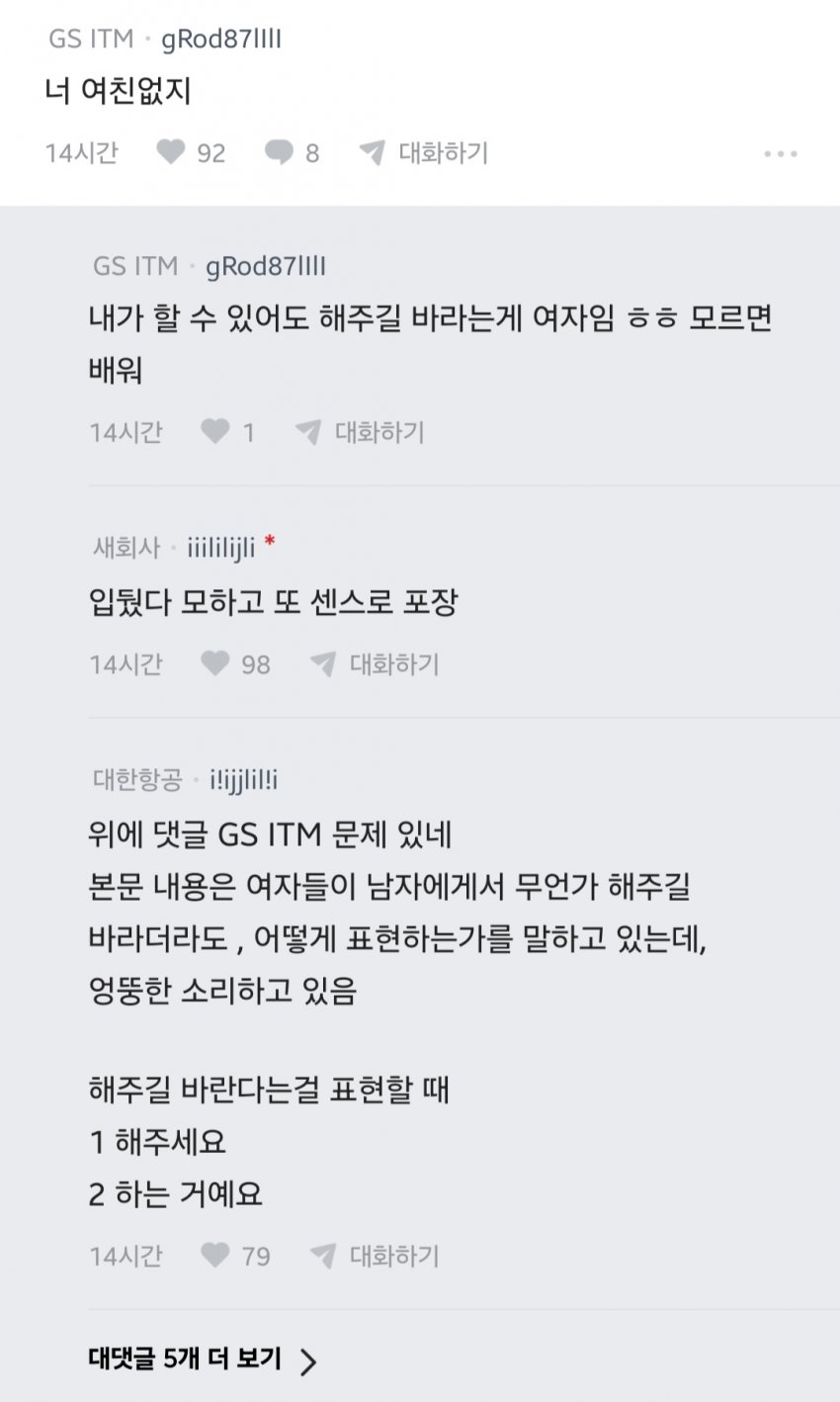Like the 새회사 reply with 98 likes
Viewport: 840px width, 1402px height.
[215, 664]
